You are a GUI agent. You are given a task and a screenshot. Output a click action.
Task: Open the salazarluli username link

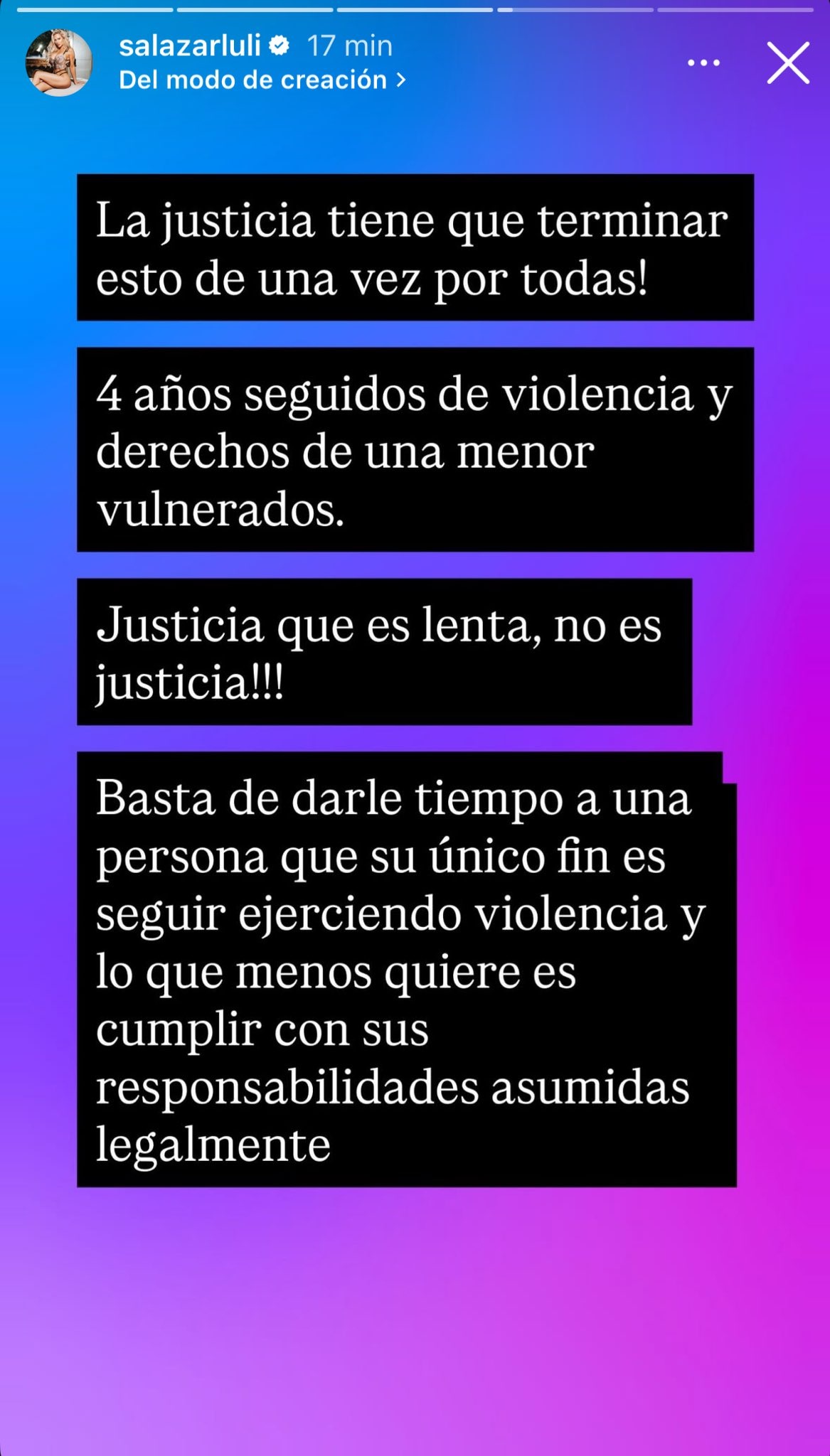click(190, 45)
